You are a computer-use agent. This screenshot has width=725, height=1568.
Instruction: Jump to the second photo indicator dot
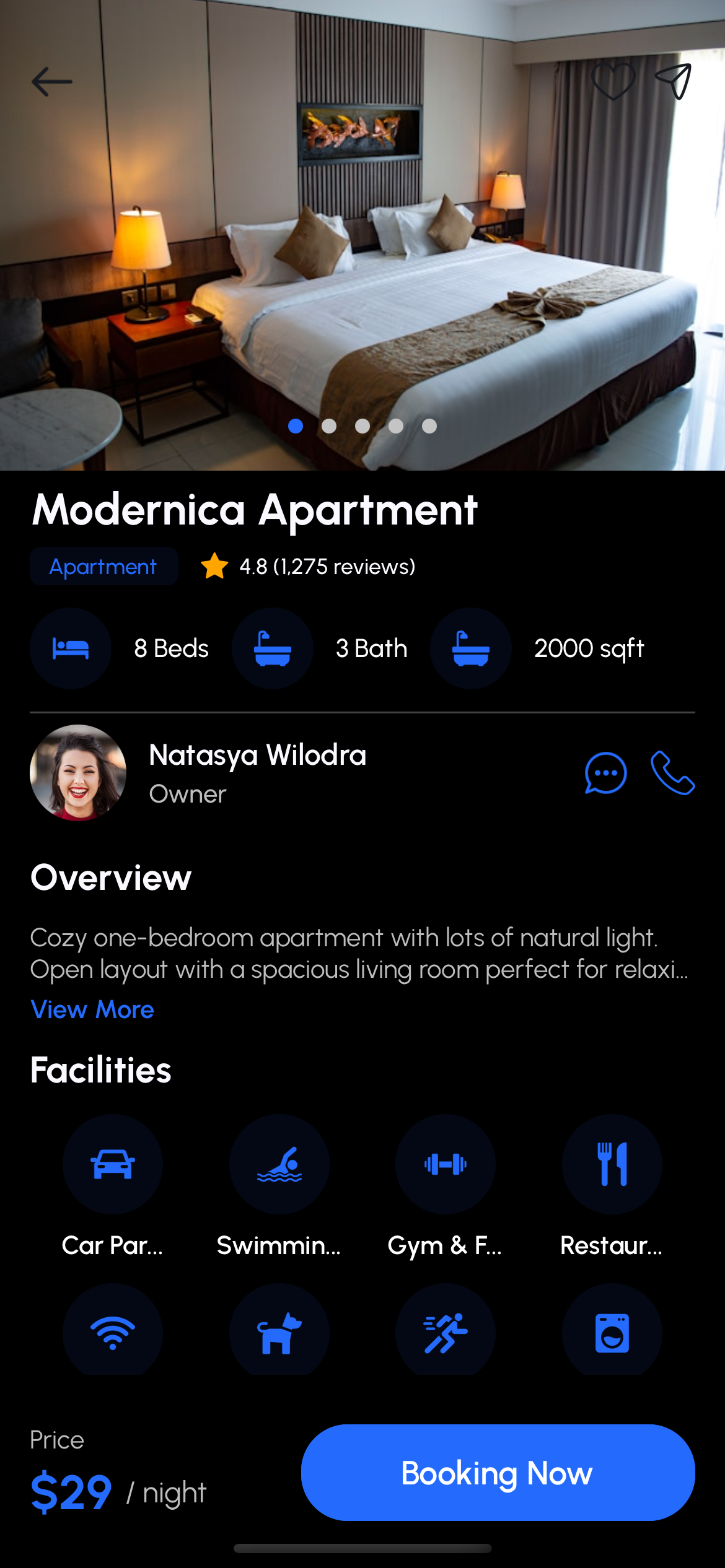point(329,426)
